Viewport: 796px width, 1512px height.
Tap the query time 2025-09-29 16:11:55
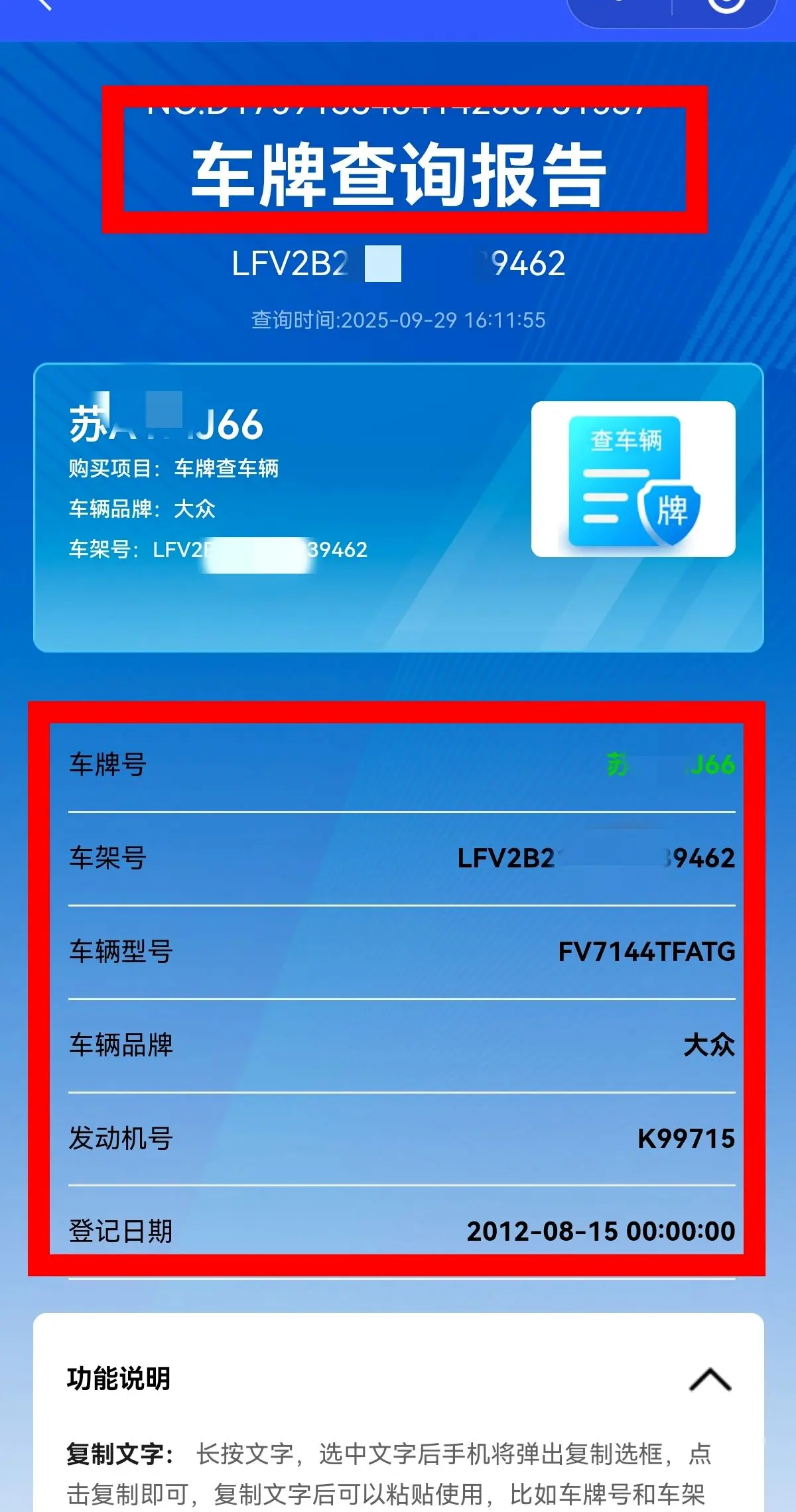point(398,318)
